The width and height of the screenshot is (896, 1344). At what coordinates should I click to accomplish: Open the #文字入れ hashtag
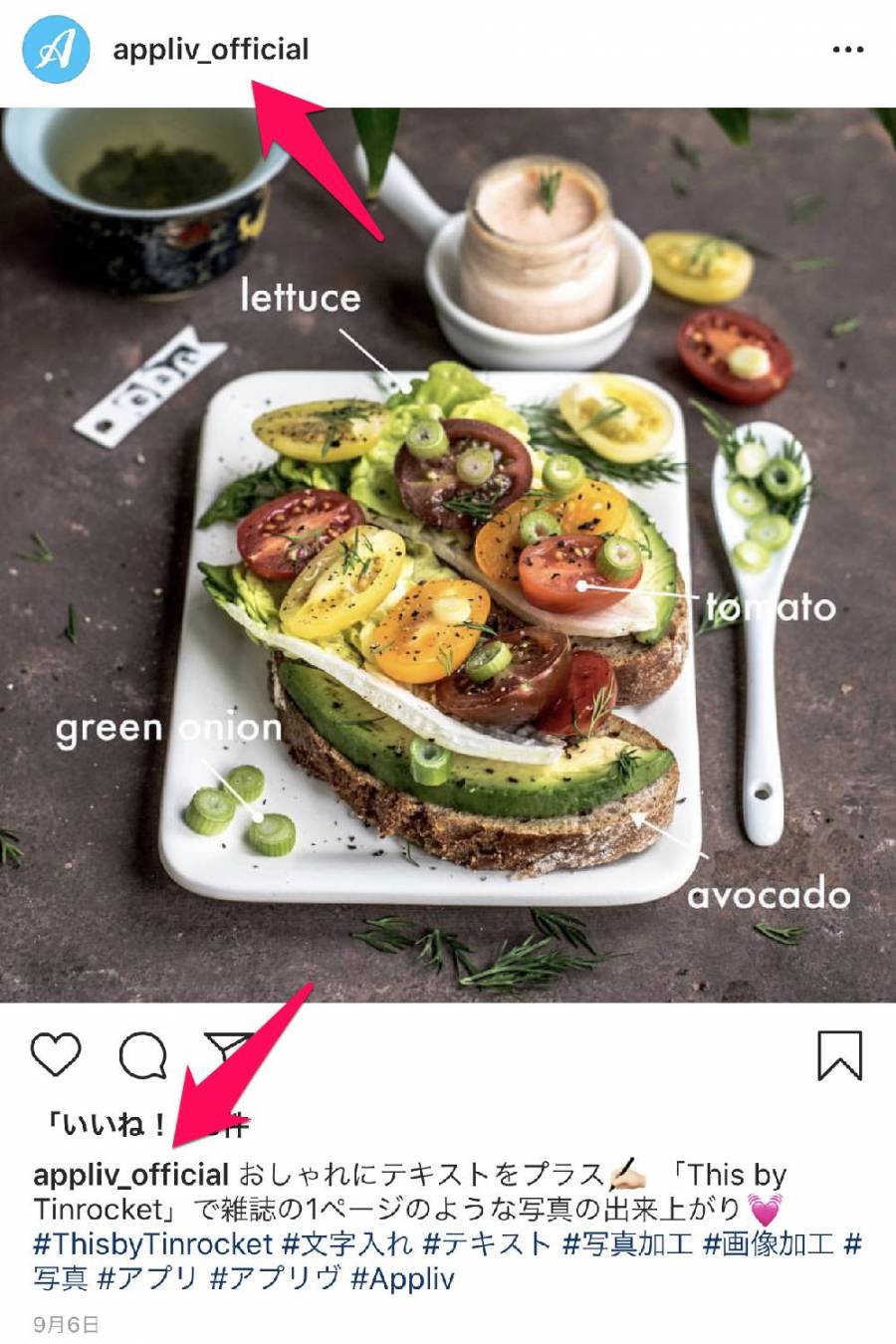[x=346, y=1244]
